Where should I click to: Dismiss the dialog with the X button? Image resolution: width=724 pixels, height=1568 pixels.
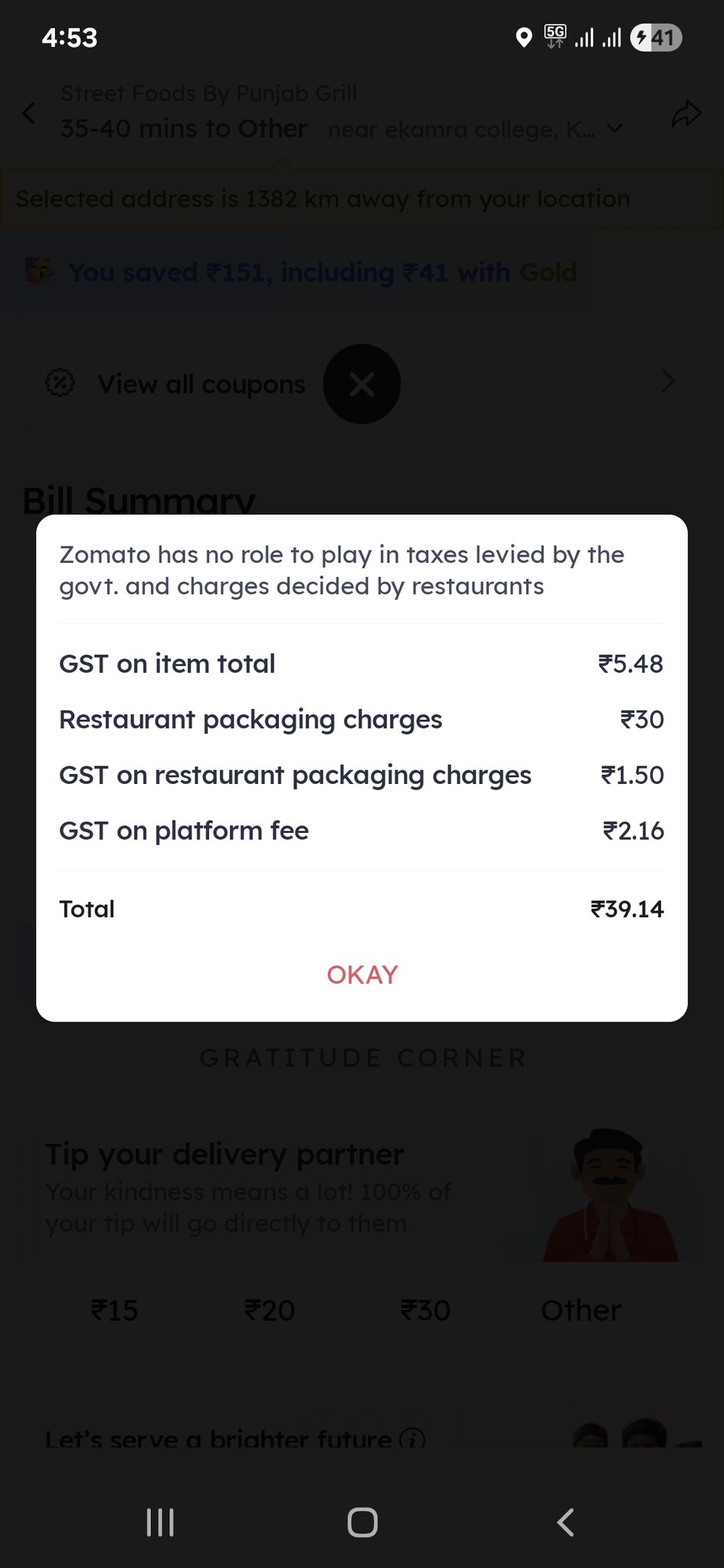(x=362, y=384)
